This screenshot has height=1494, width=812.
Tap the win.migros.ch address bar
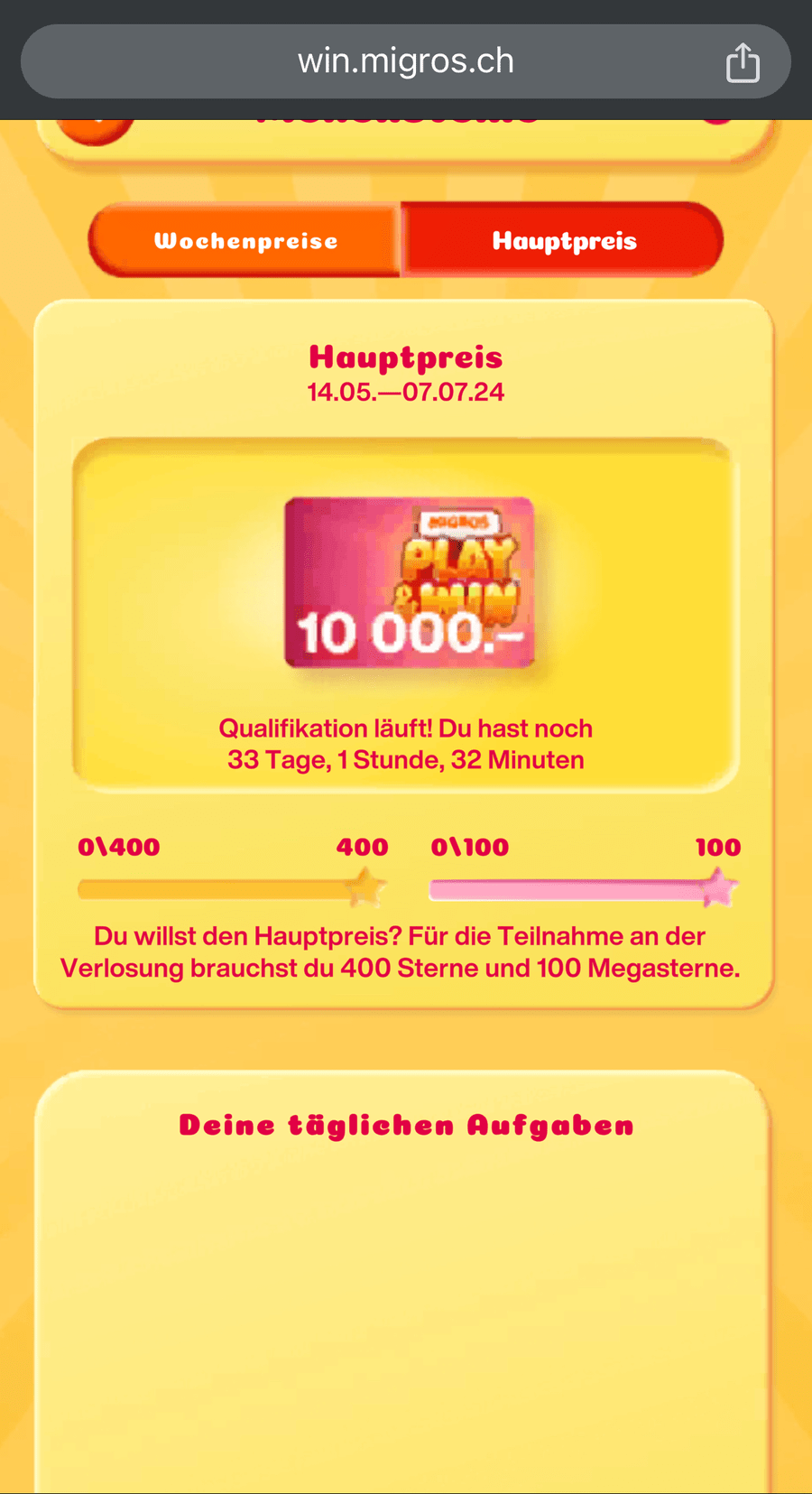(406, 61)
